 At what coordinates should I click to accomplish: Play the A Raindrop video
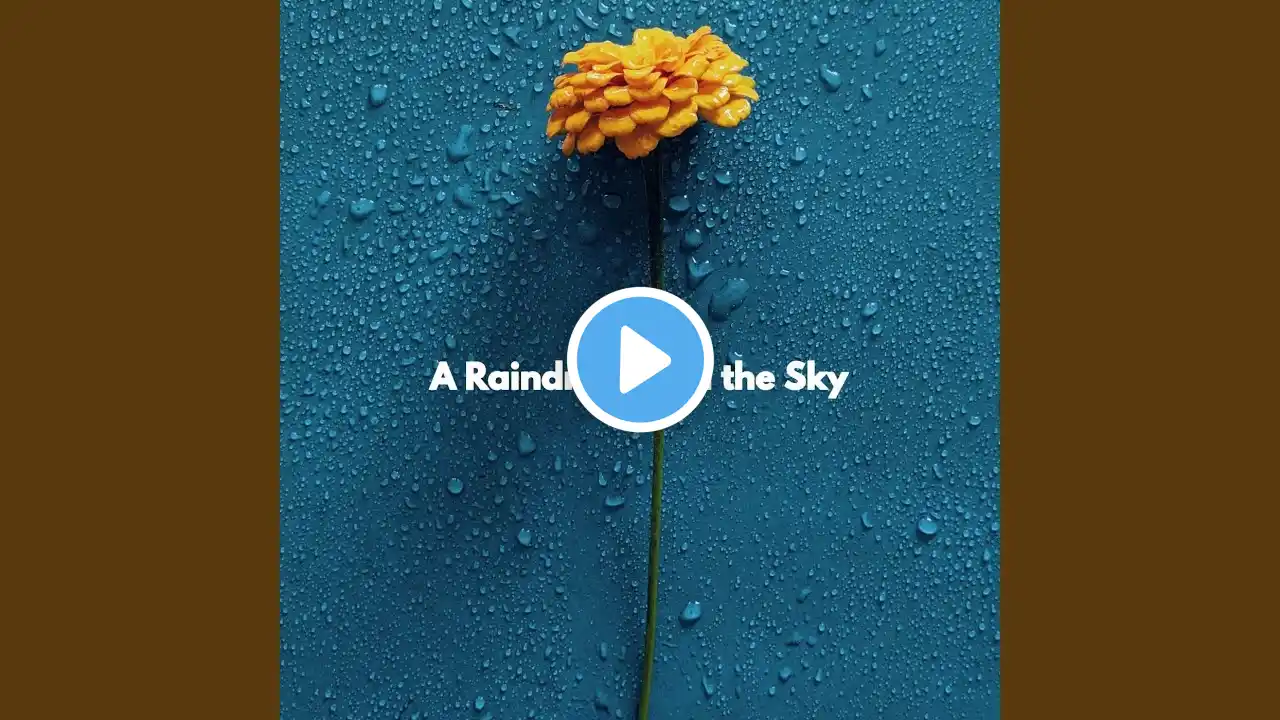(640, 360)
